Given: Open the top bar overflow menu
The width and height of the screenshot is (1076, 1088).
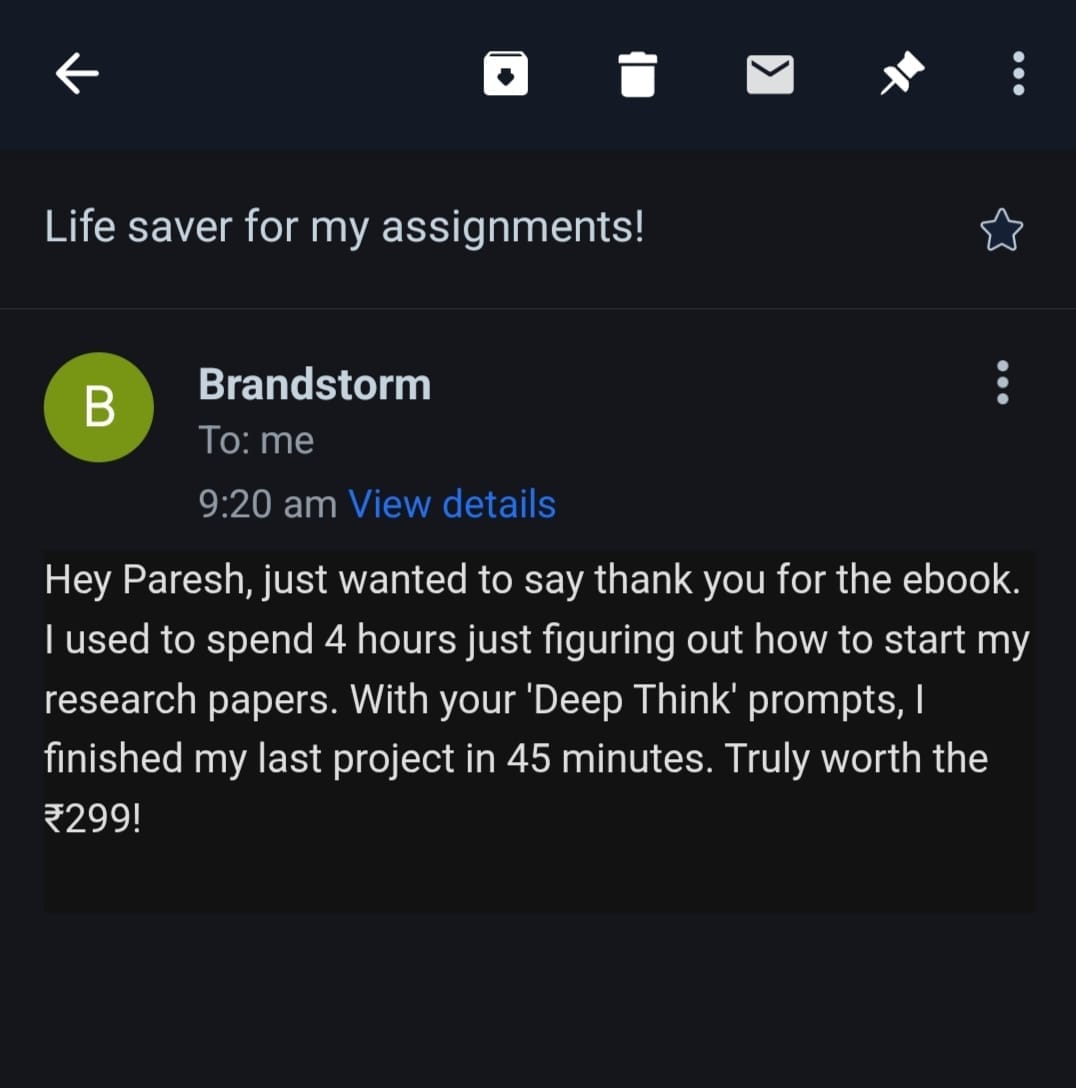Looking at the screenshot, I should click(x=1018, y=74).
